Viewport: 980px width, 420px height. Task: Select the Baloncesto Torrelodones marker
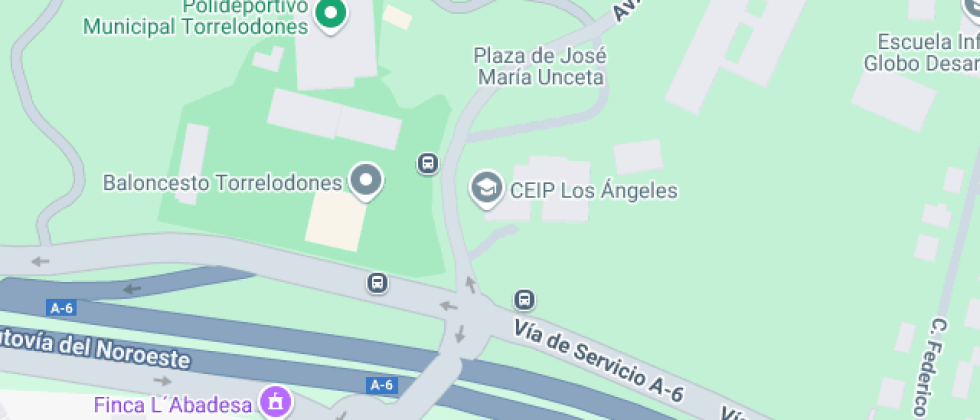pos(367,181)
